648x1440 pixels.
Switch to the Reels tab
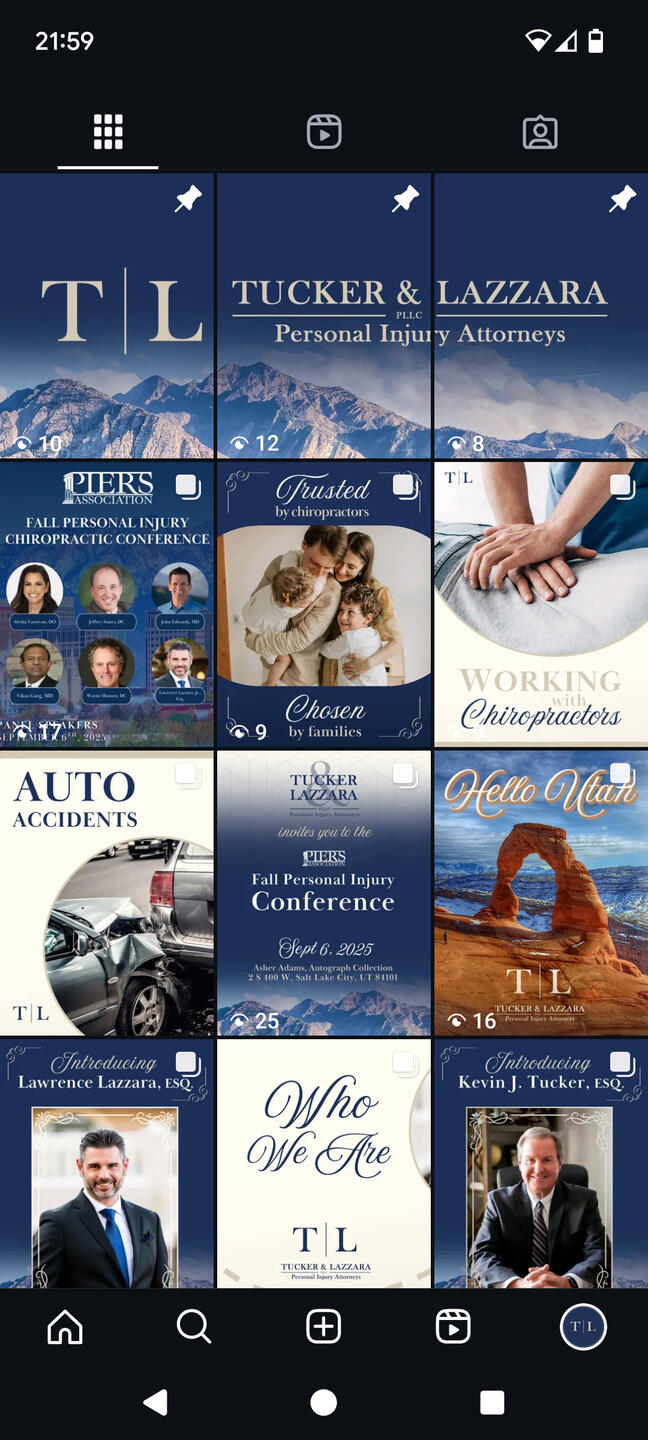pyautogui.click(x=324, y=132)
